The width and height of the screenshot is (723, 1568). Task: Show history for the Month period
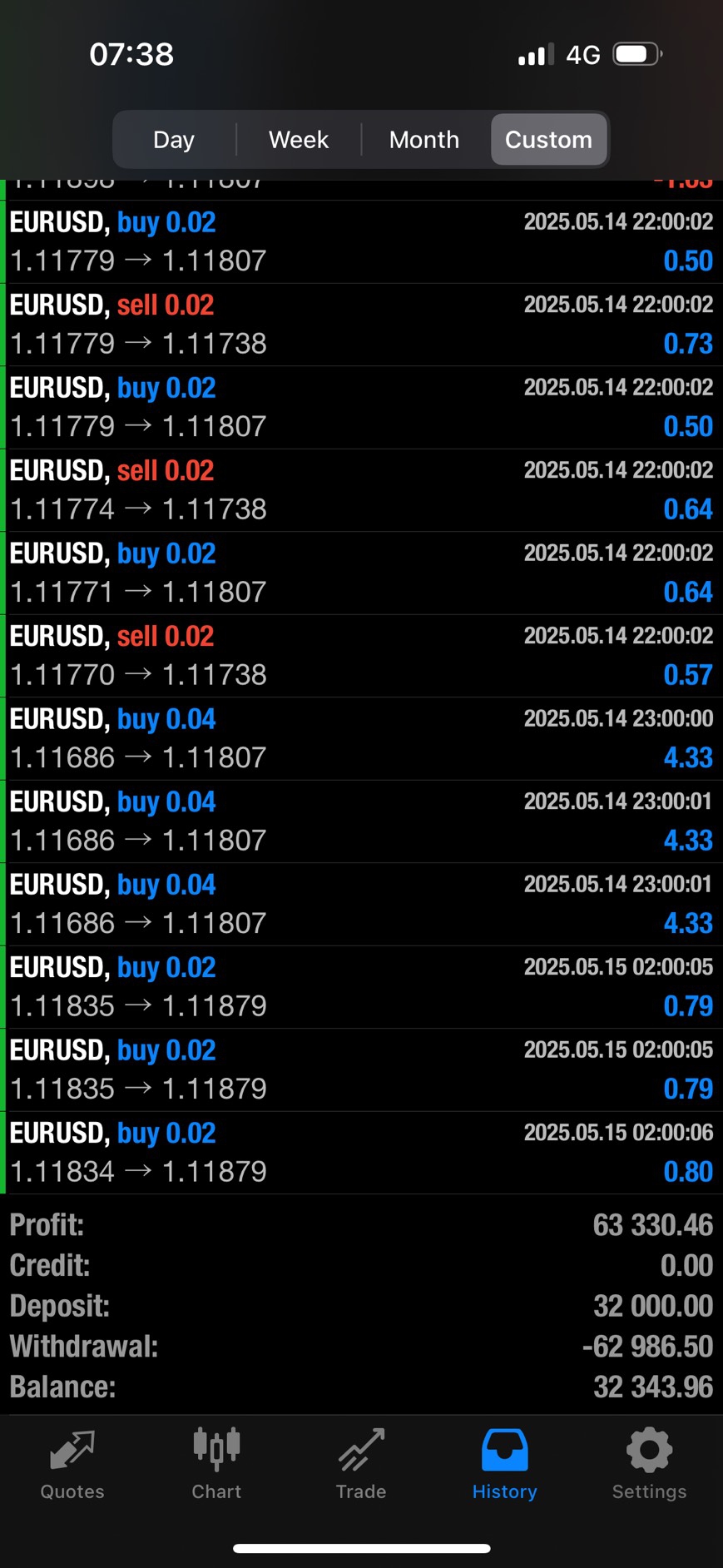pyautogui.click(x=423, y=139)
